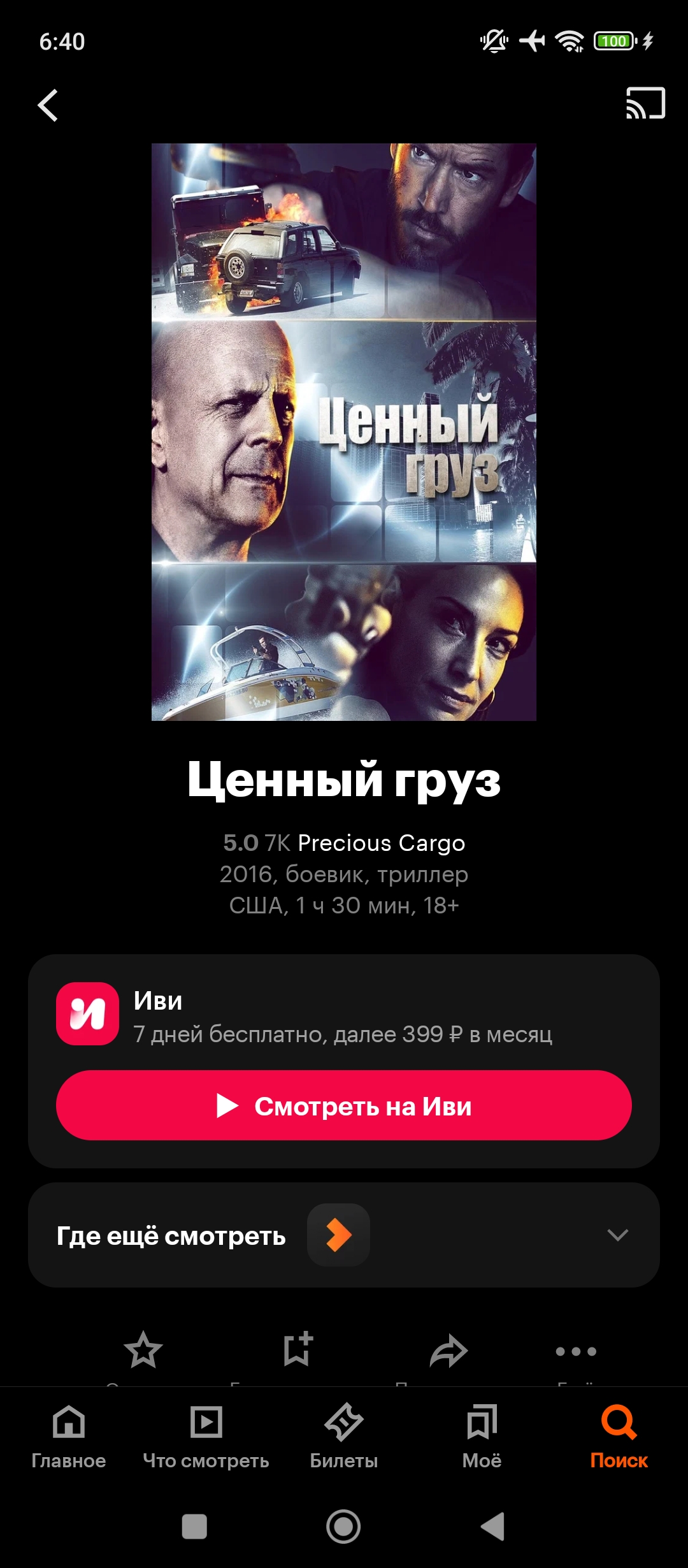Open the cast to TV icon
The height and width of the screenshot is (1568, 688).
point(645,103)
